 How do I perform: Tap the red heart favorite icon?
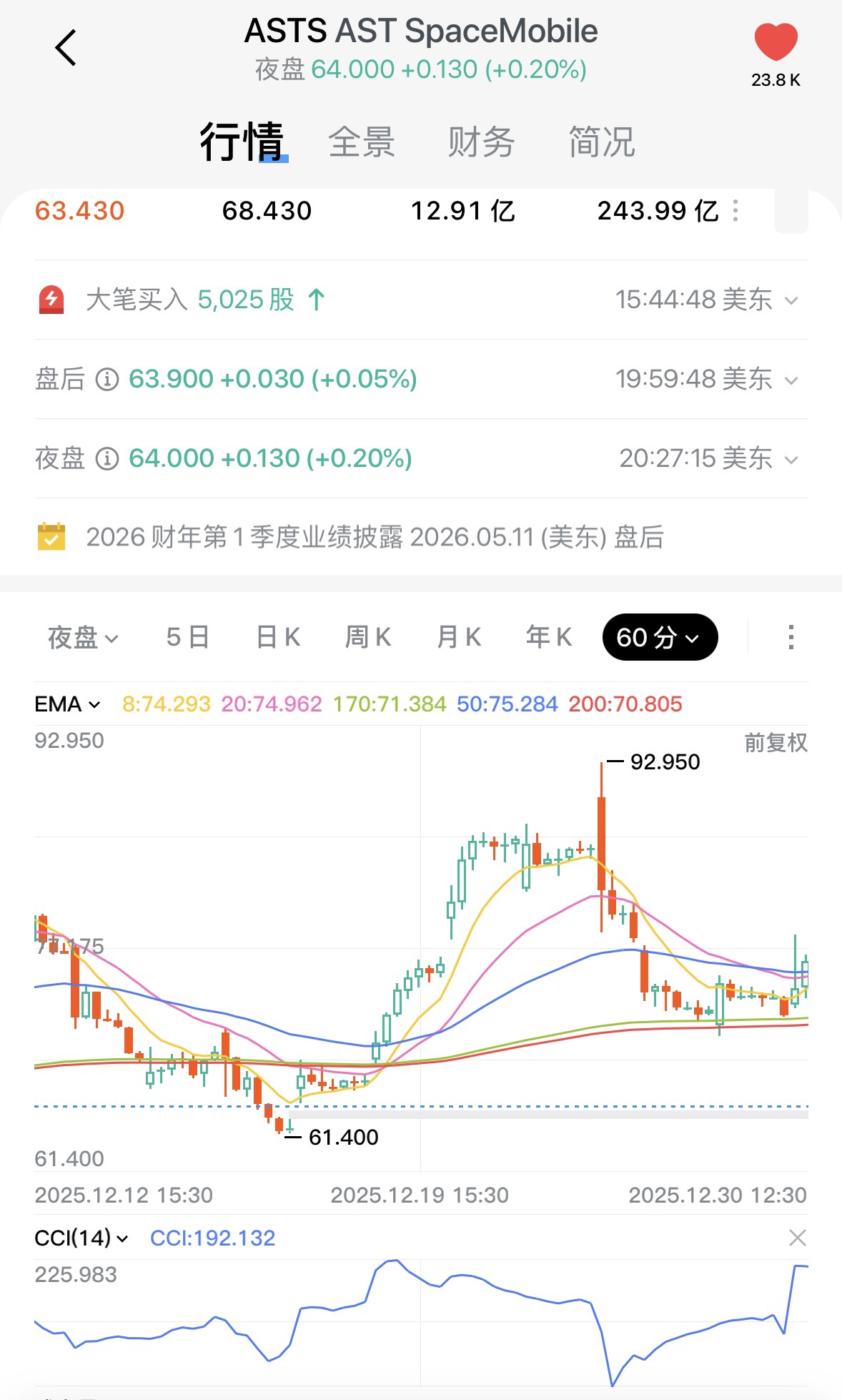pos(776,42)
